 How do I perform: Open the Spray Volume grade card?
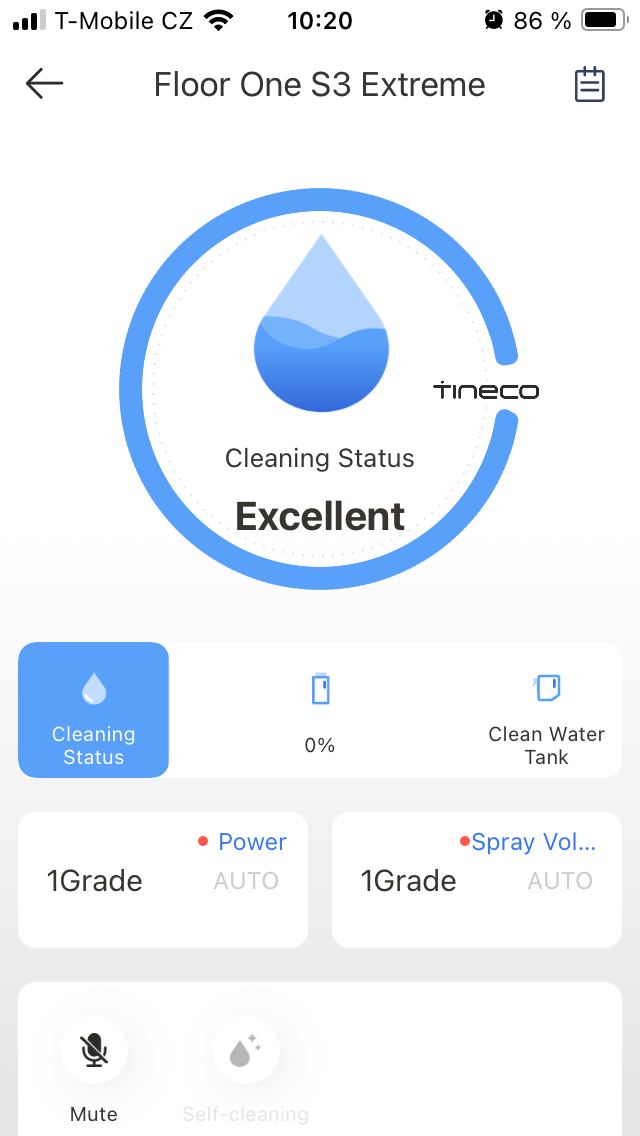[x=477, y=880]
